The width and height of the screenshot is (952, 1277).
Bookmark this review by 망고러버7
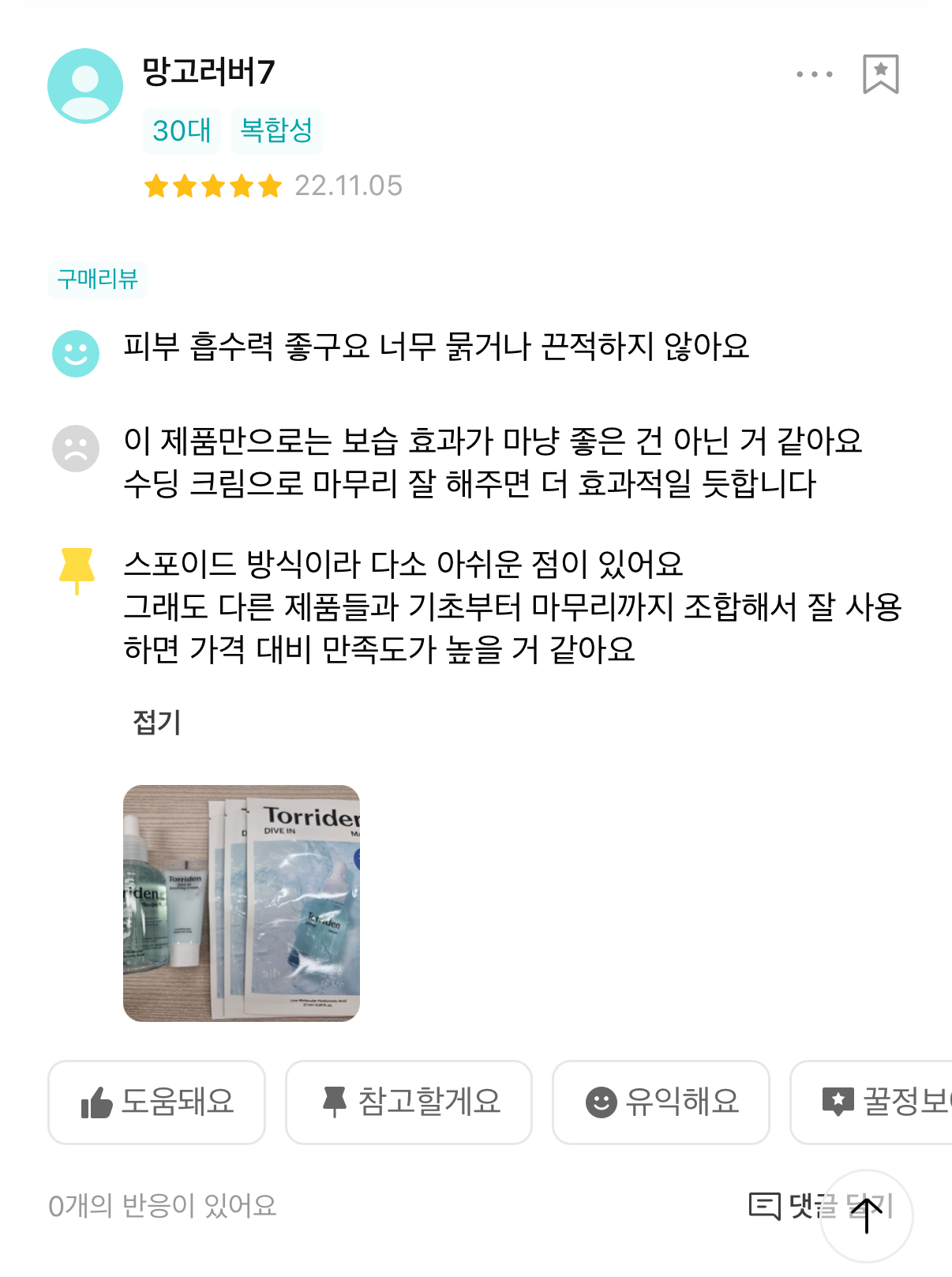(x=880, y=74)
